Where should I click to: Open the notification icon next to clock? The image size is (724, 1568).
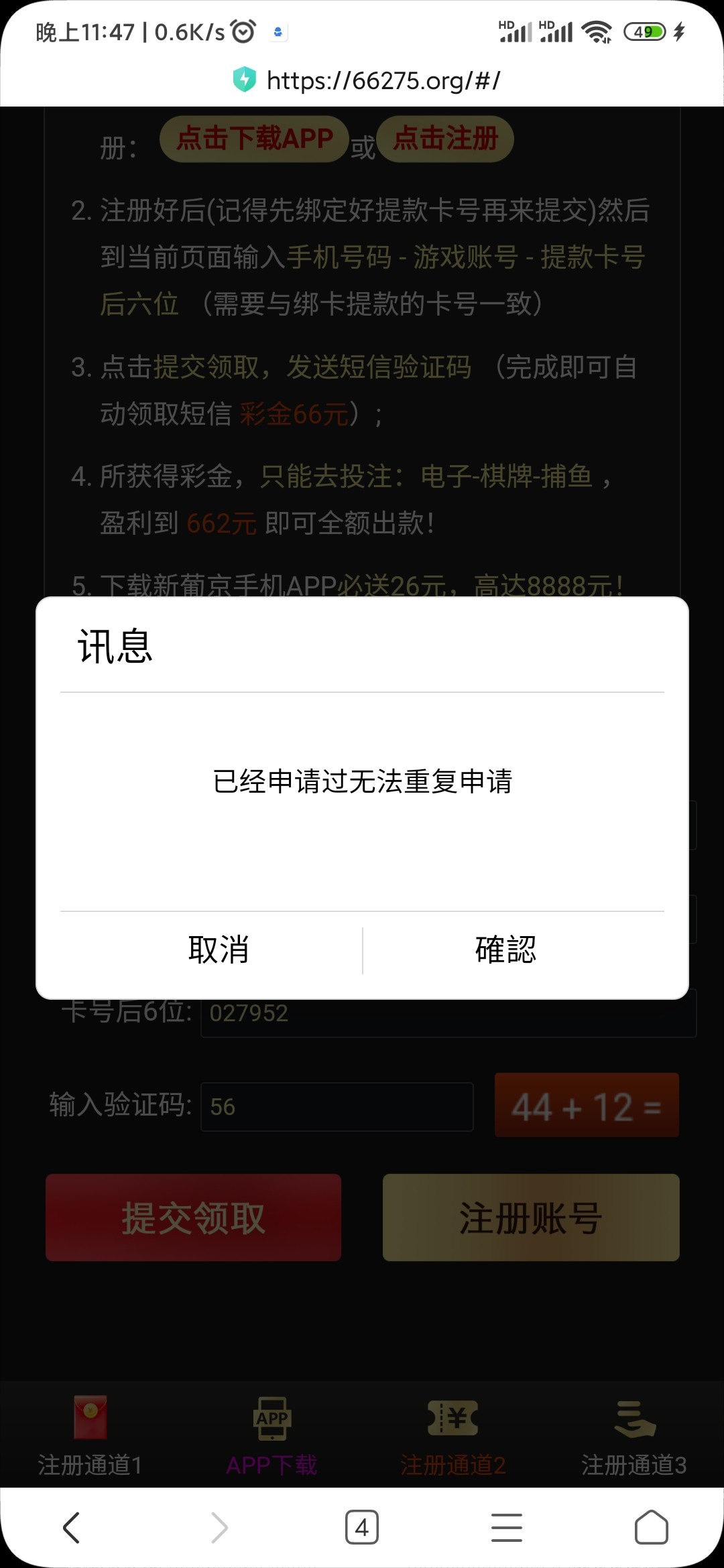pos(277,31)
